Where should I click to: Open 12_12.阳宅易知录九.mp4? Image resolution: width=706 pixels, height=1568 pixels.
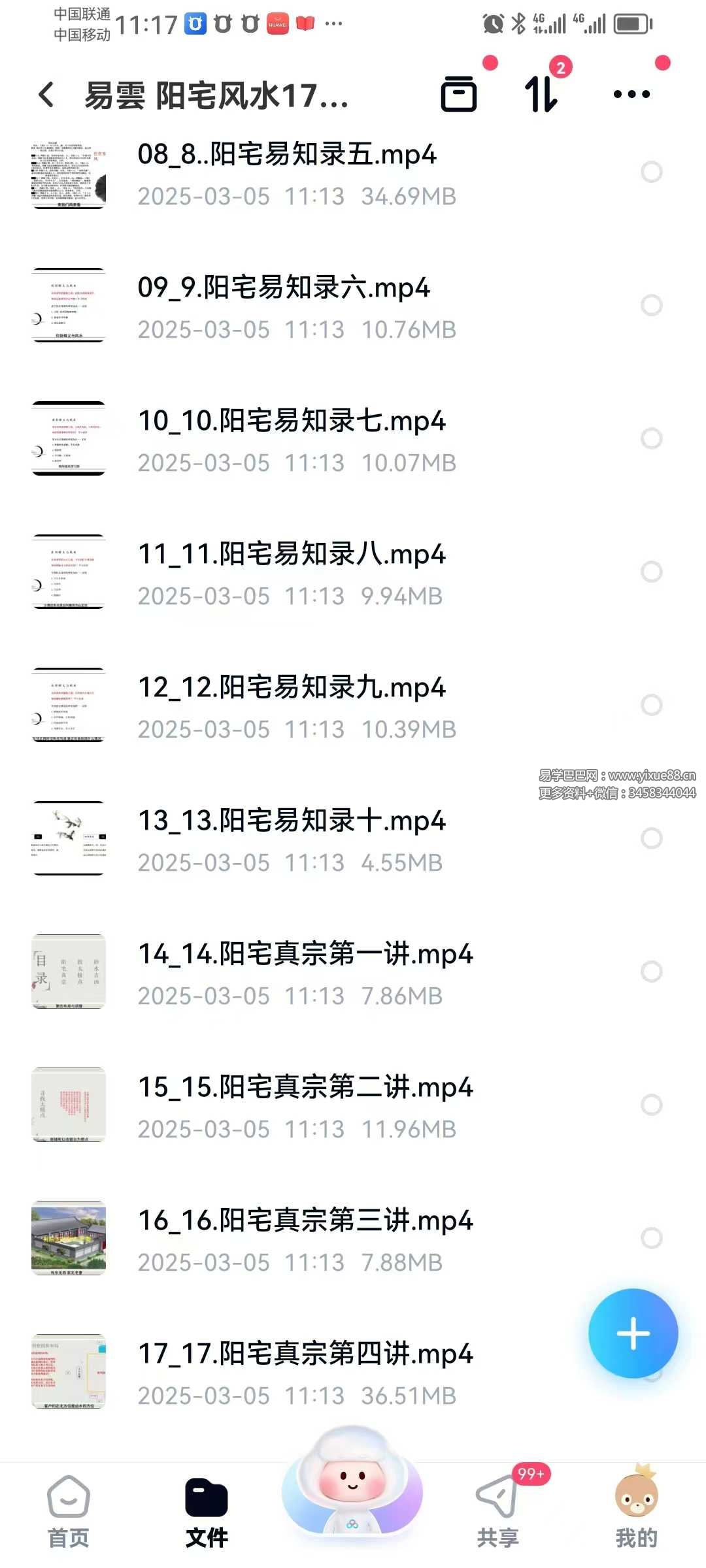click(x=292, y=688)
